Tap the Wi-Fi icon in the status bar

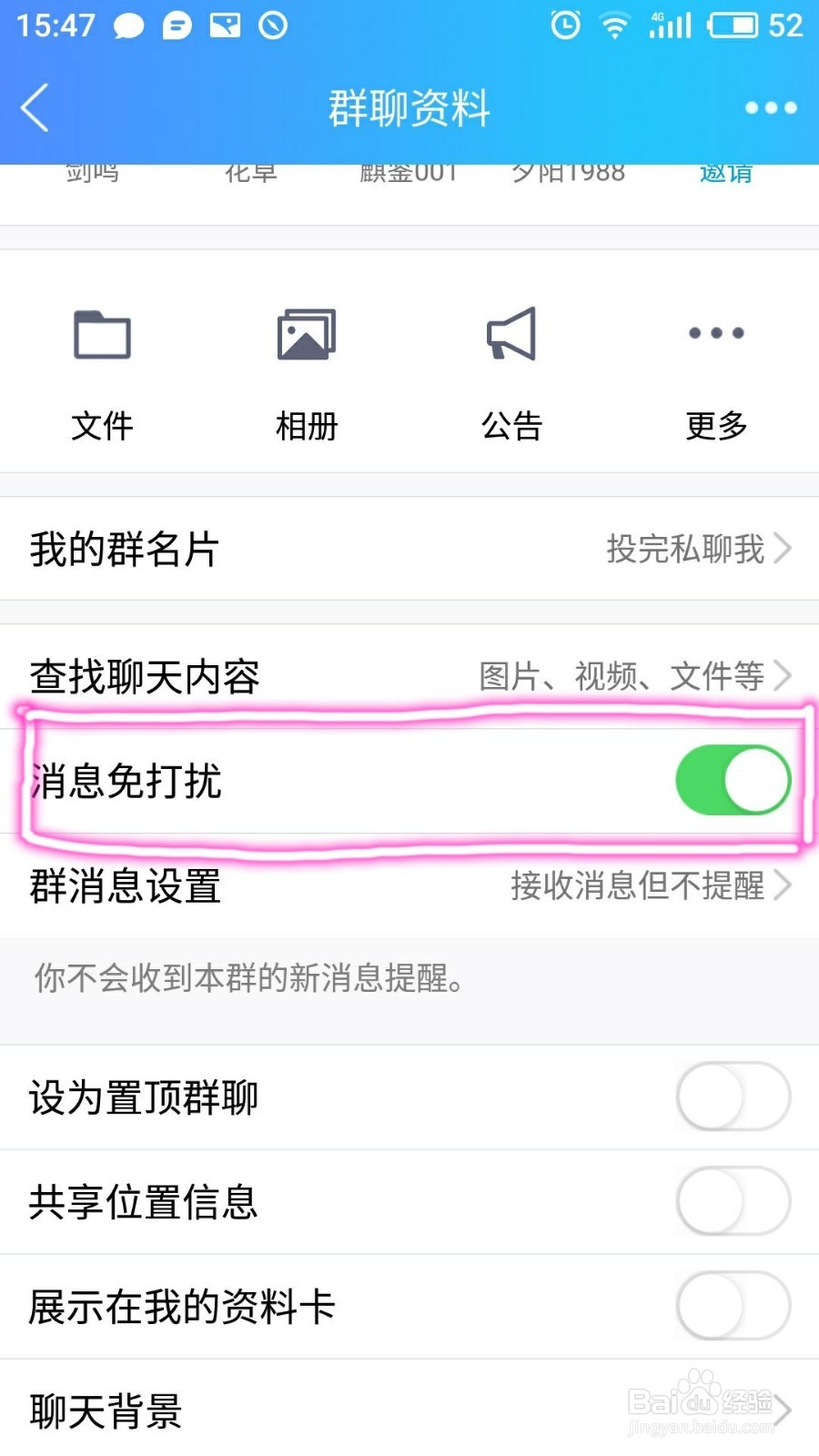coord(613,25)
